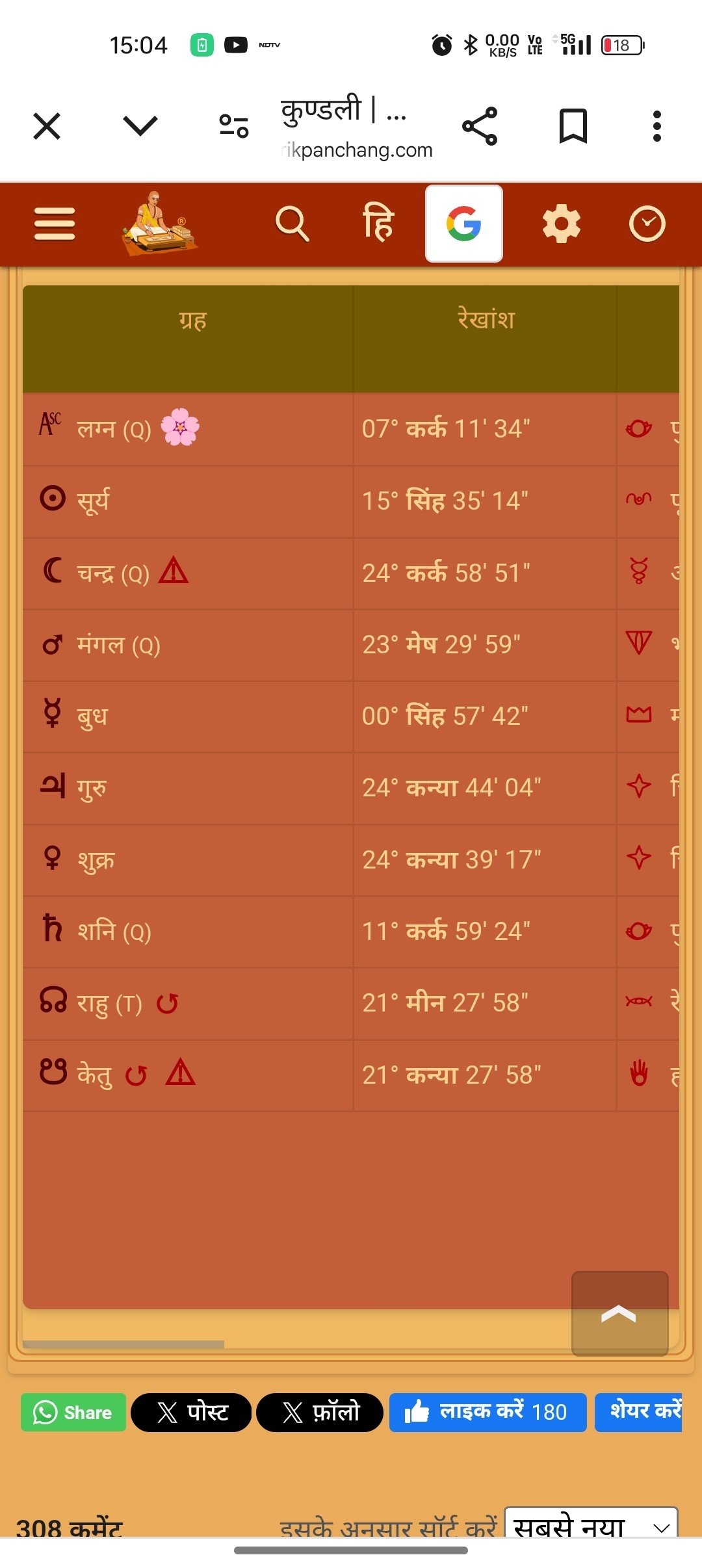Go to the Drik Panchang home logo
The height and width of the screenshot is (1568, 702).
(x=159, y=224)
